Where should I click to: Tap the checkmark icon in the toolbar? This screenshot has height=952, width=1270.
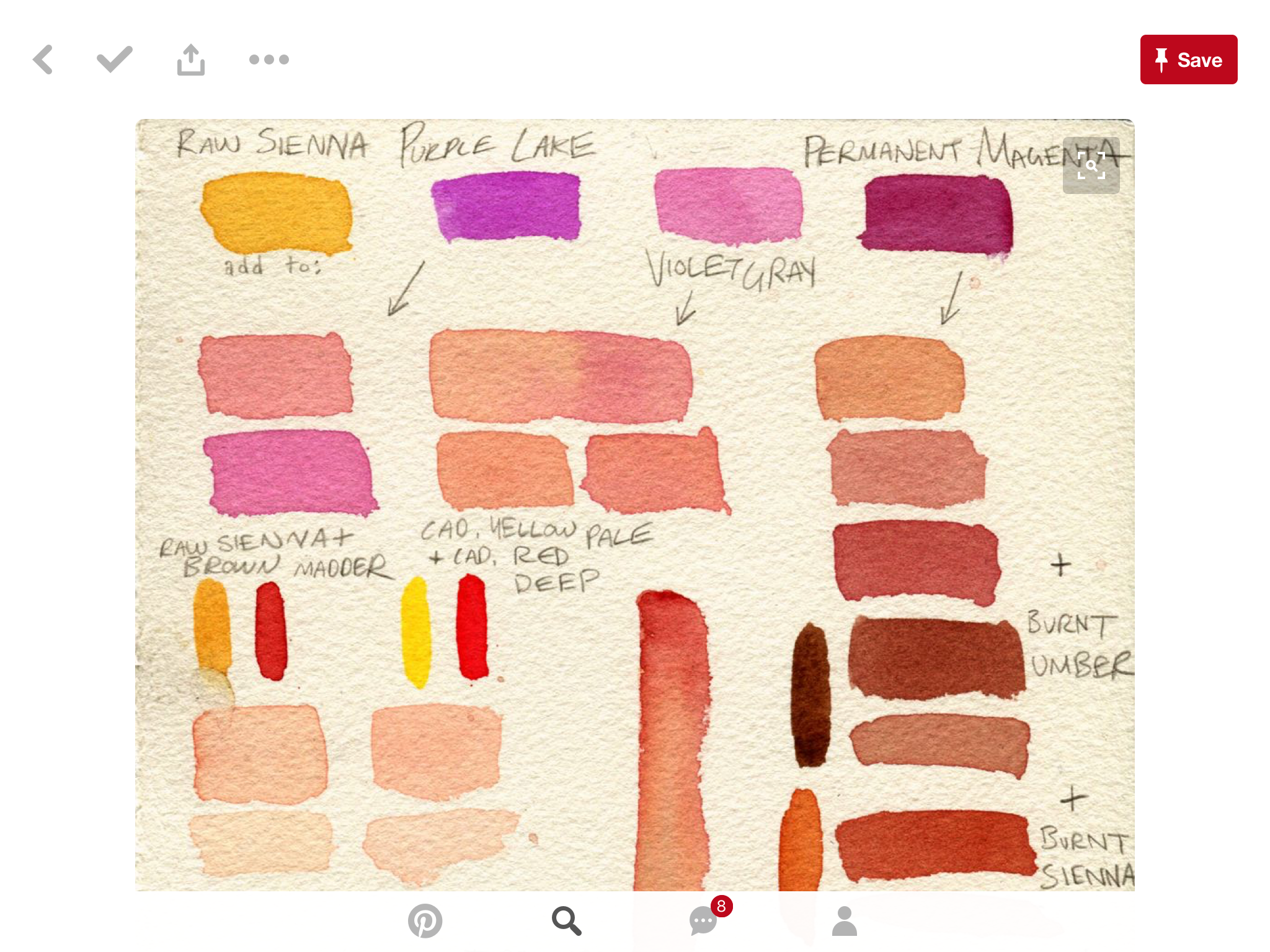pyautogui.click(x=115, y=59)
